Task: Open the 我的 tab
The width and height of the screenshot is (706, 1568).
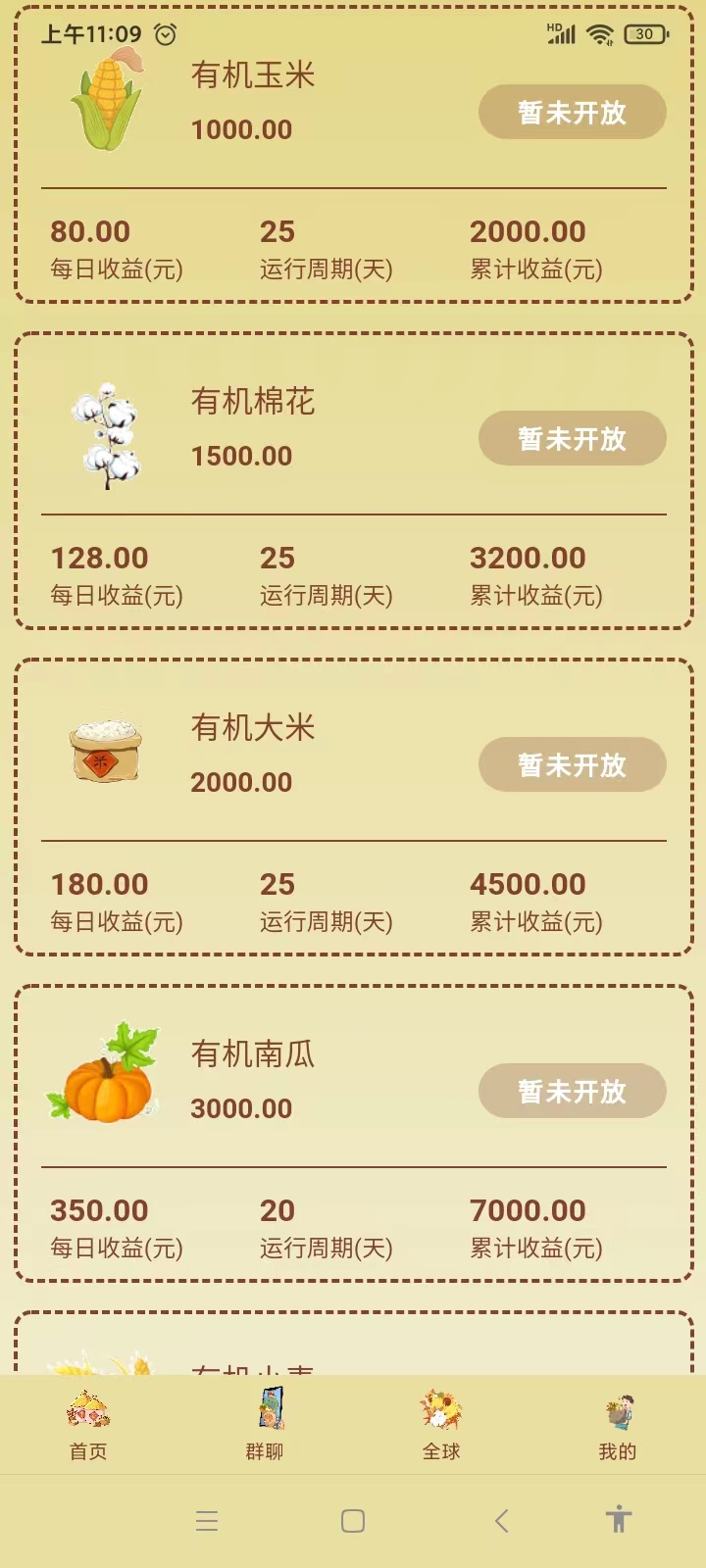Action: 618,1425
